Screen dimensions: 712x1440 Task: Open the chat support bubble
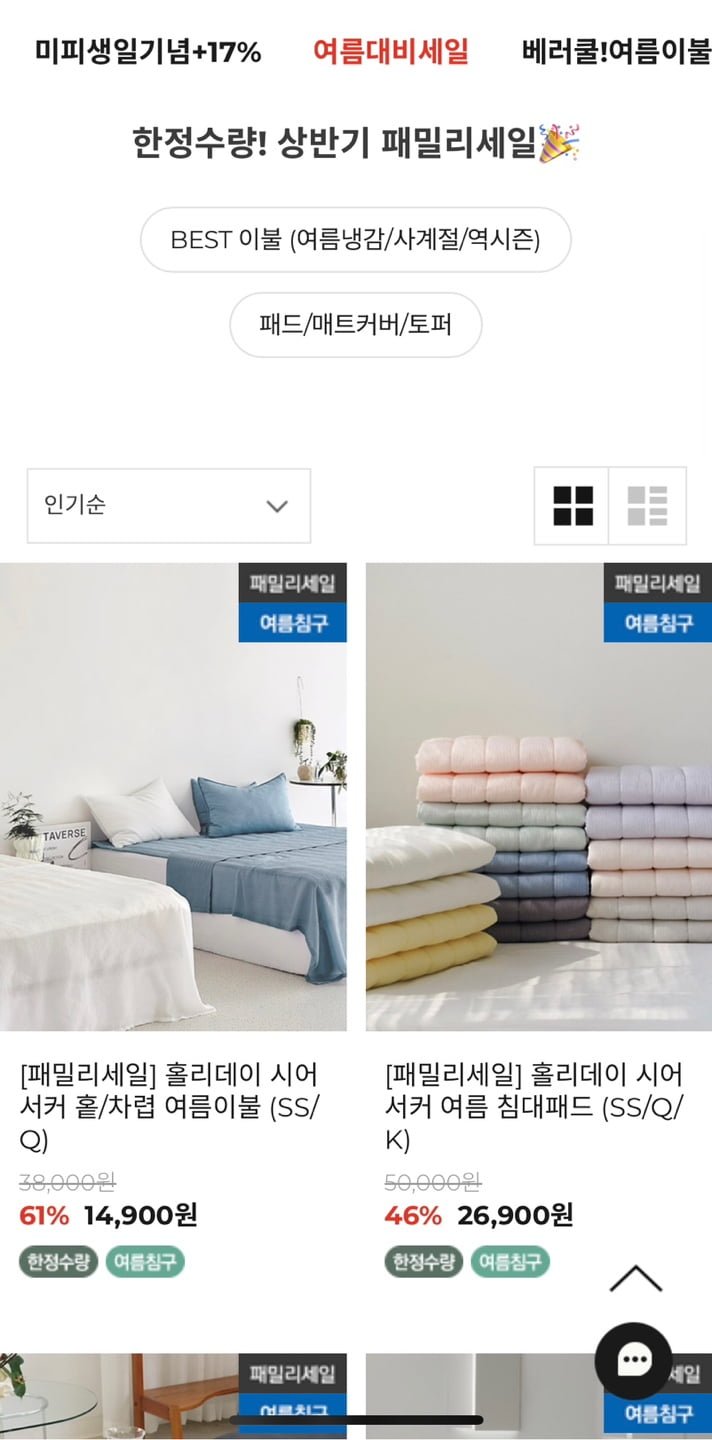pyautogui.click(x=634, y=1360)
